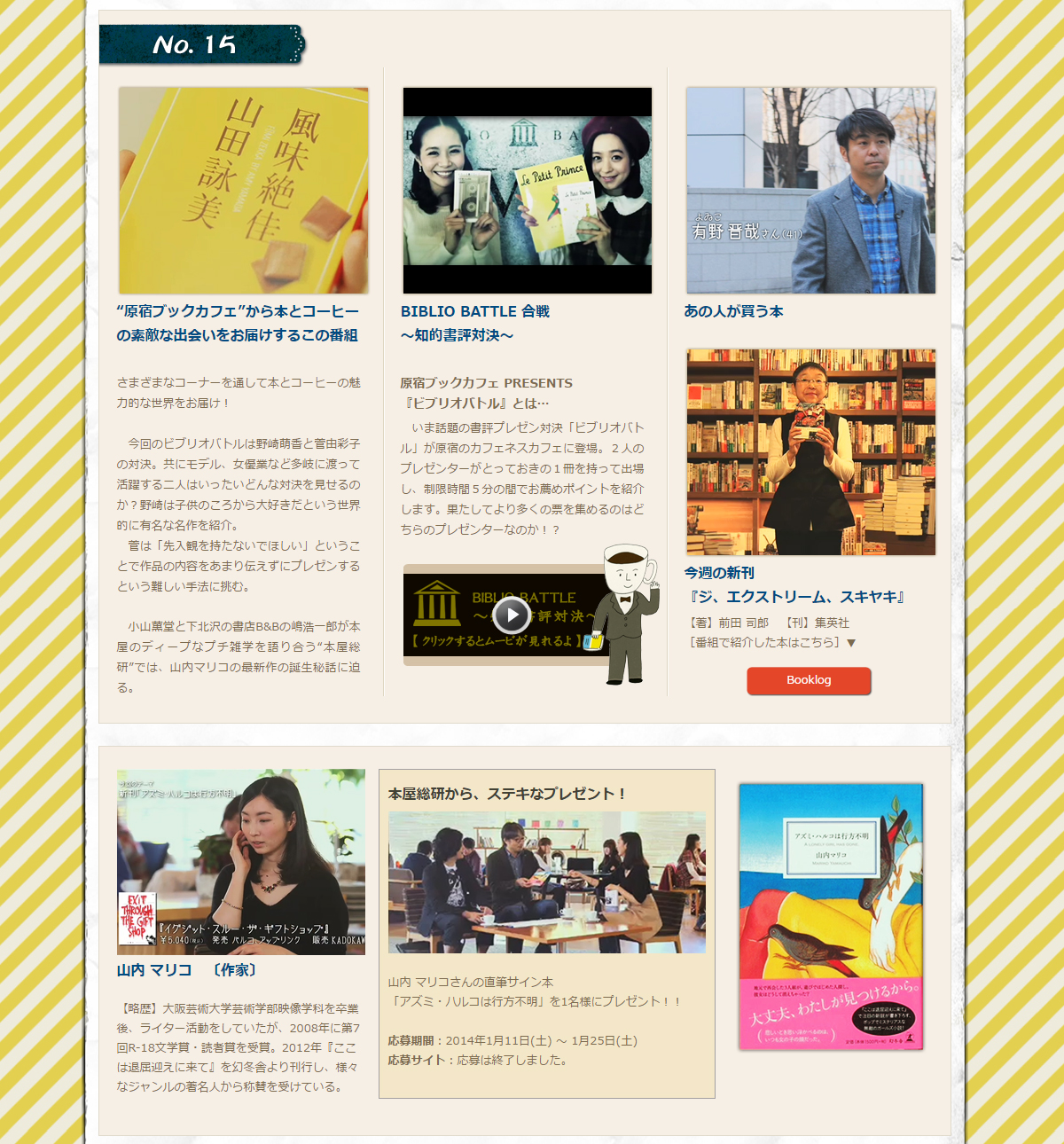Expand the books introduced on the program

(x=772, y=642)
